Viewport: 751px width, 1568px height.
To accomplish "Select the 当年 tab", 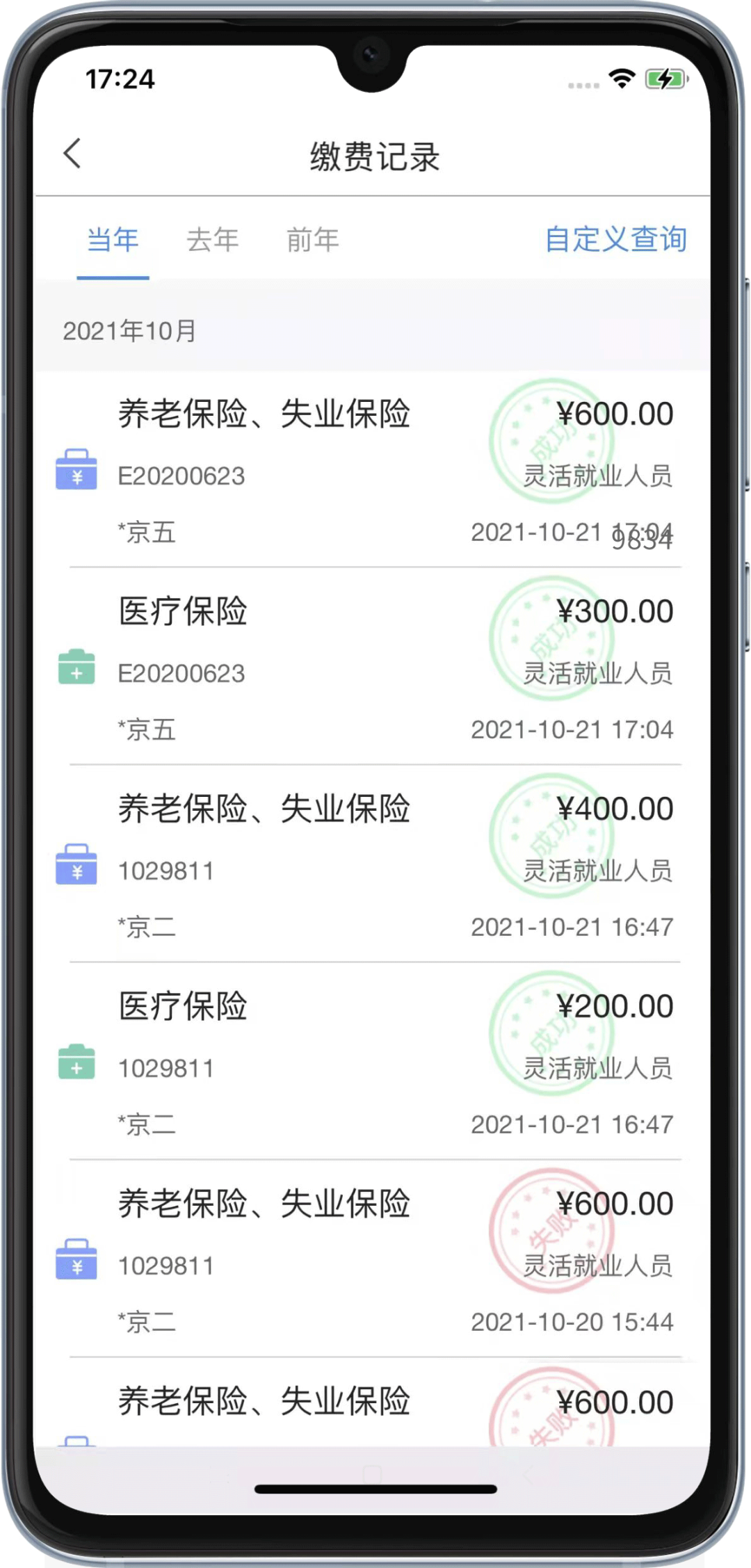I will (x=113, y=240).
